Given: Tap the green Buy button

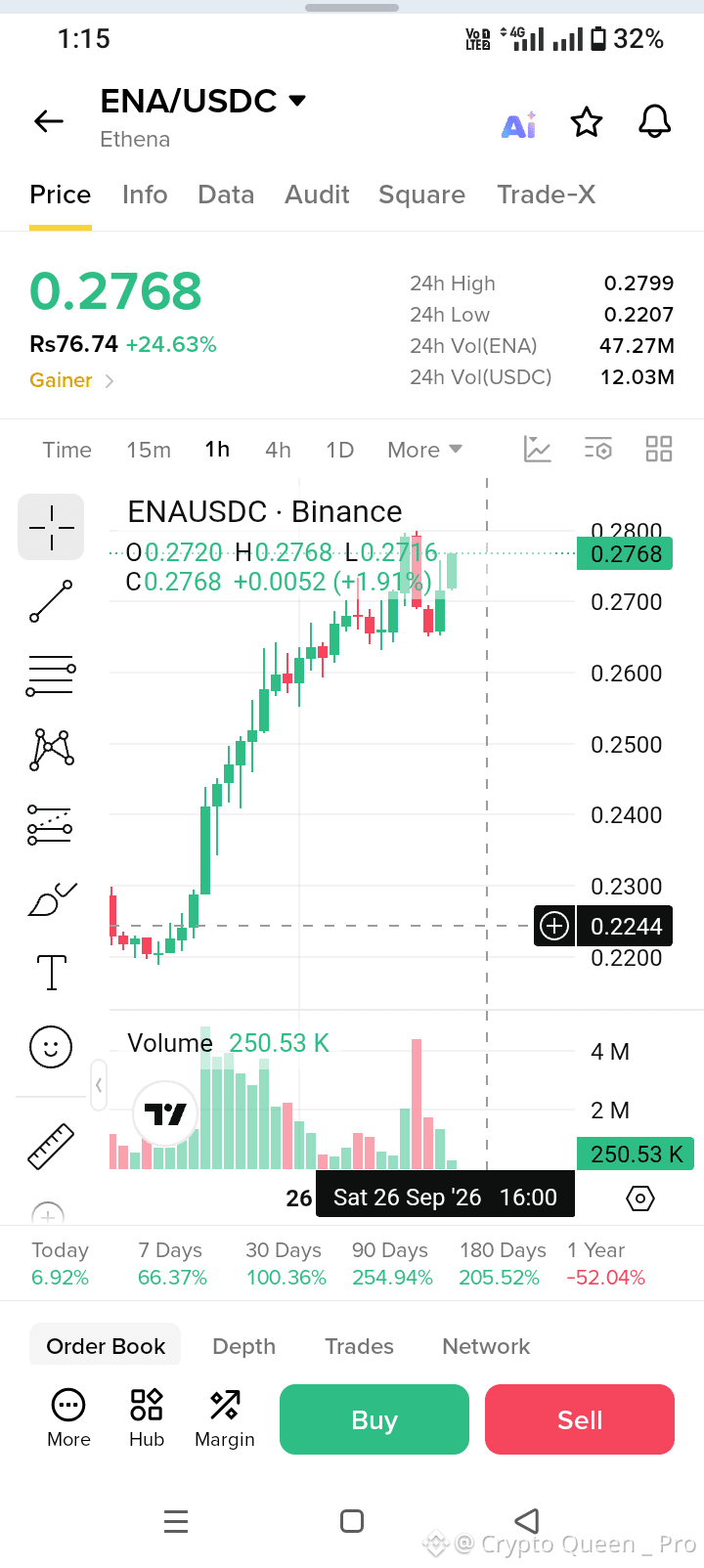Looking at the screenshot, I should (x=374, y=1419).
